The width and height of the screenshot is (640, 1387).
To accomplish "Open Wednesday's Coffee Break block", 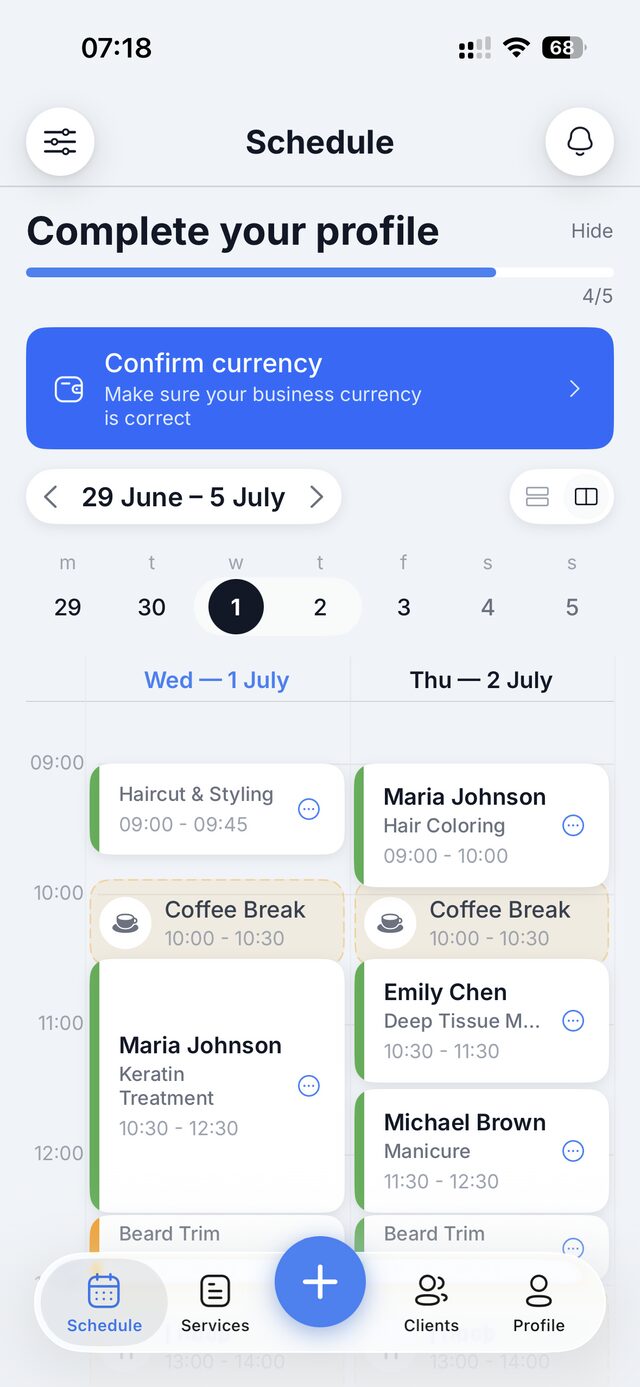I will click(x=217, y=922).
